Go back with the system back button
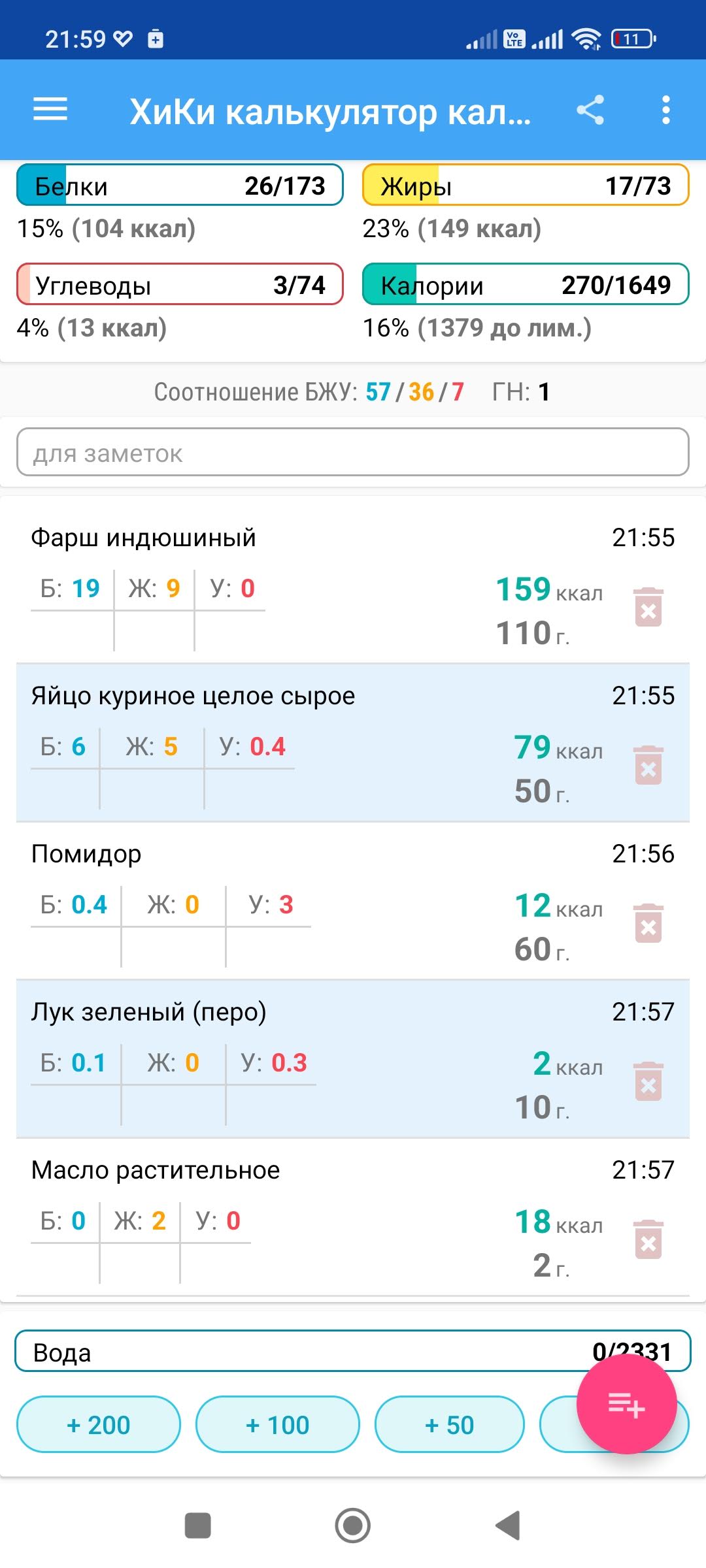706x1568 pixels. [508, 1526]
